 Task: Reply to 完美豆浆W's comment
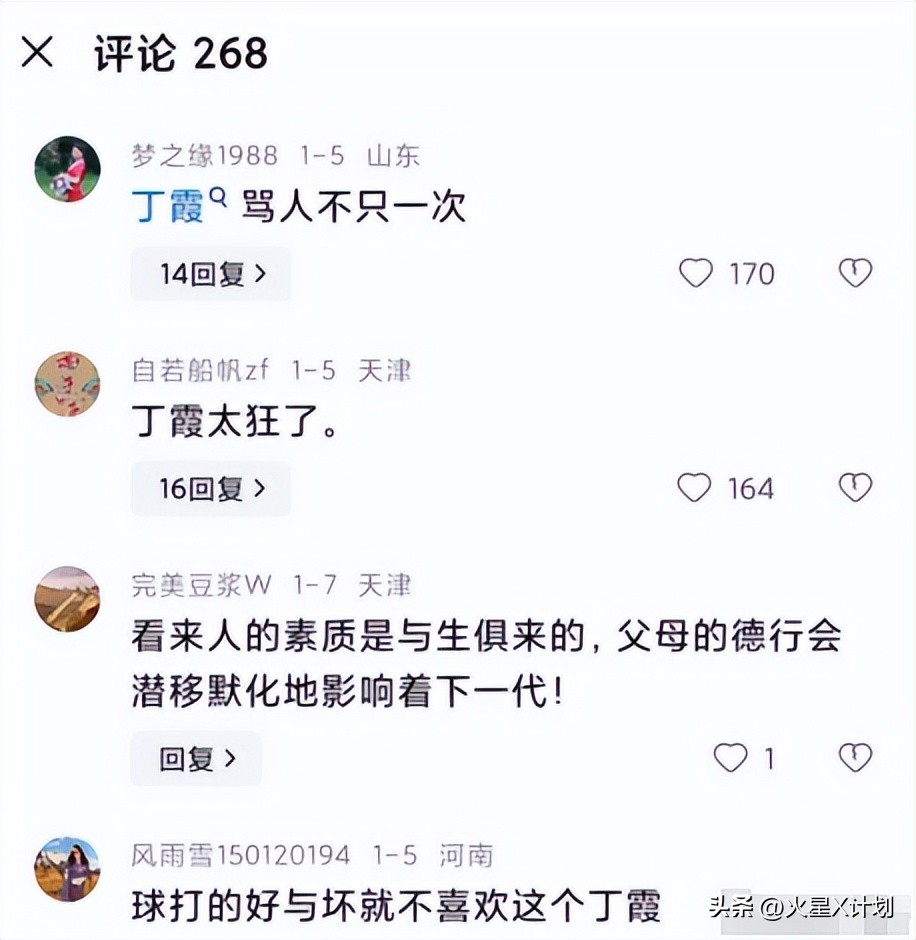click(x=196, y=759)
